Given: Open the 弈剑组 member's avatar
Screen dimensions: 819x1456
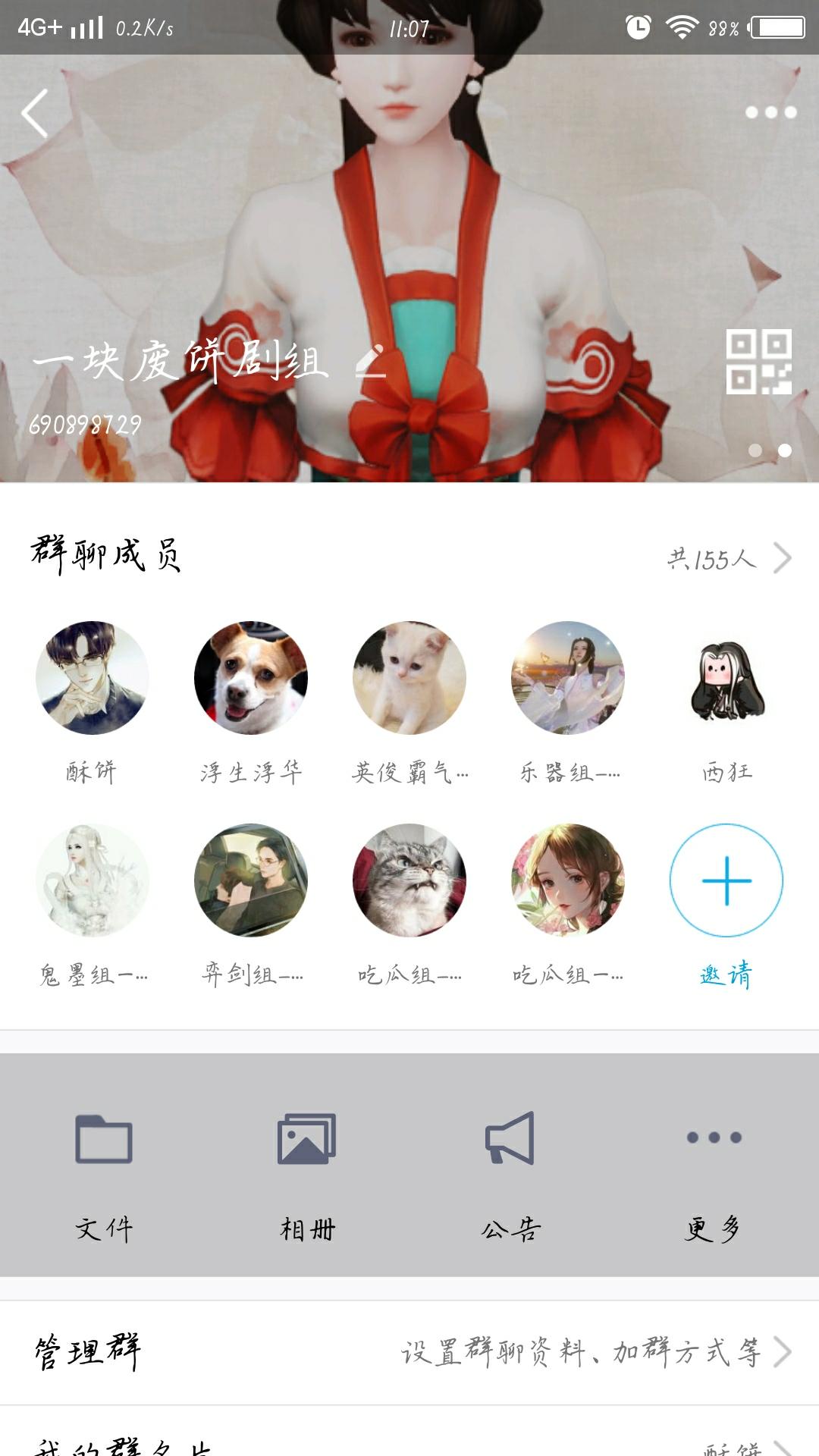Looking at the screenshot, I should 251,880.
